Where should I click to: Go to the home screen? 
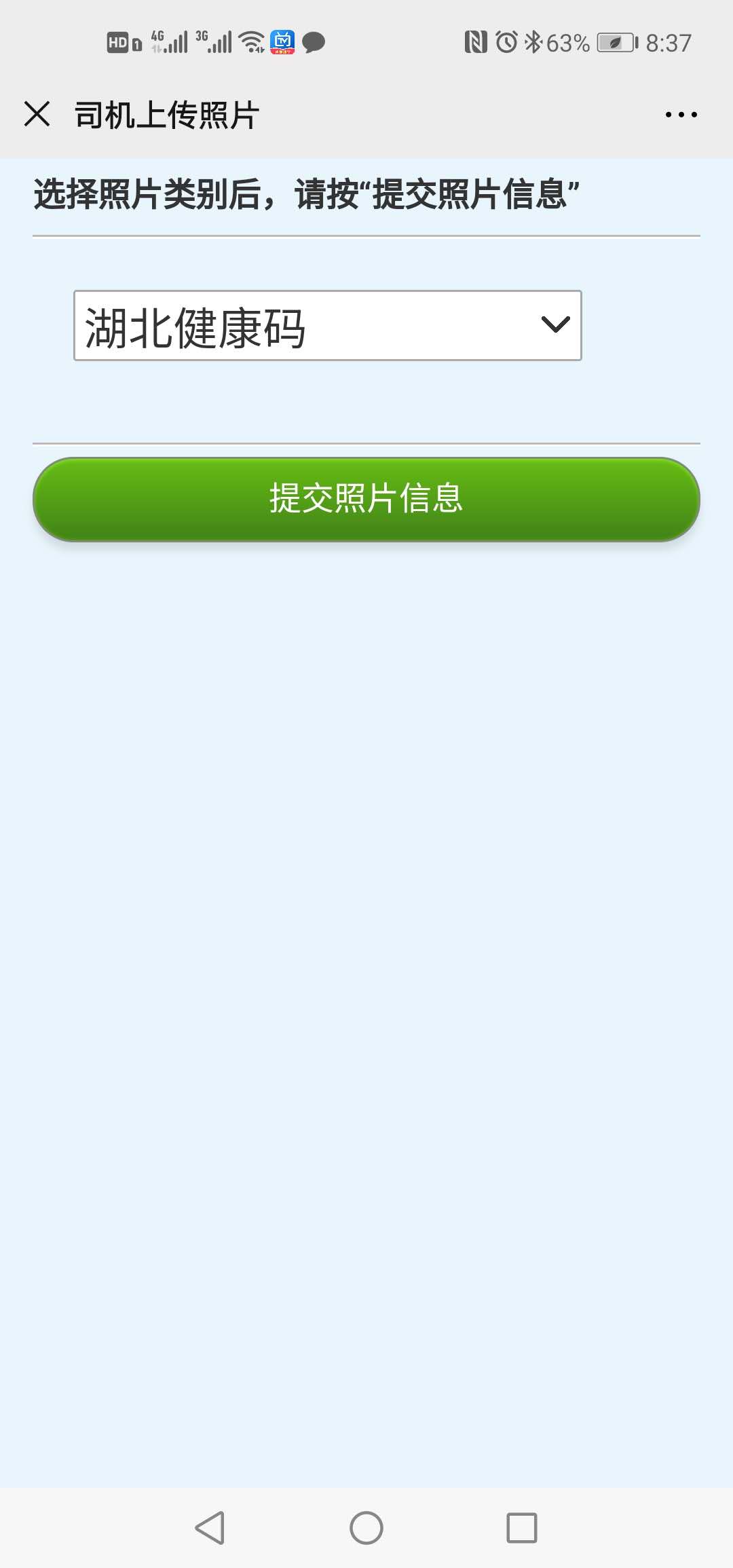tap(366, 1528)
